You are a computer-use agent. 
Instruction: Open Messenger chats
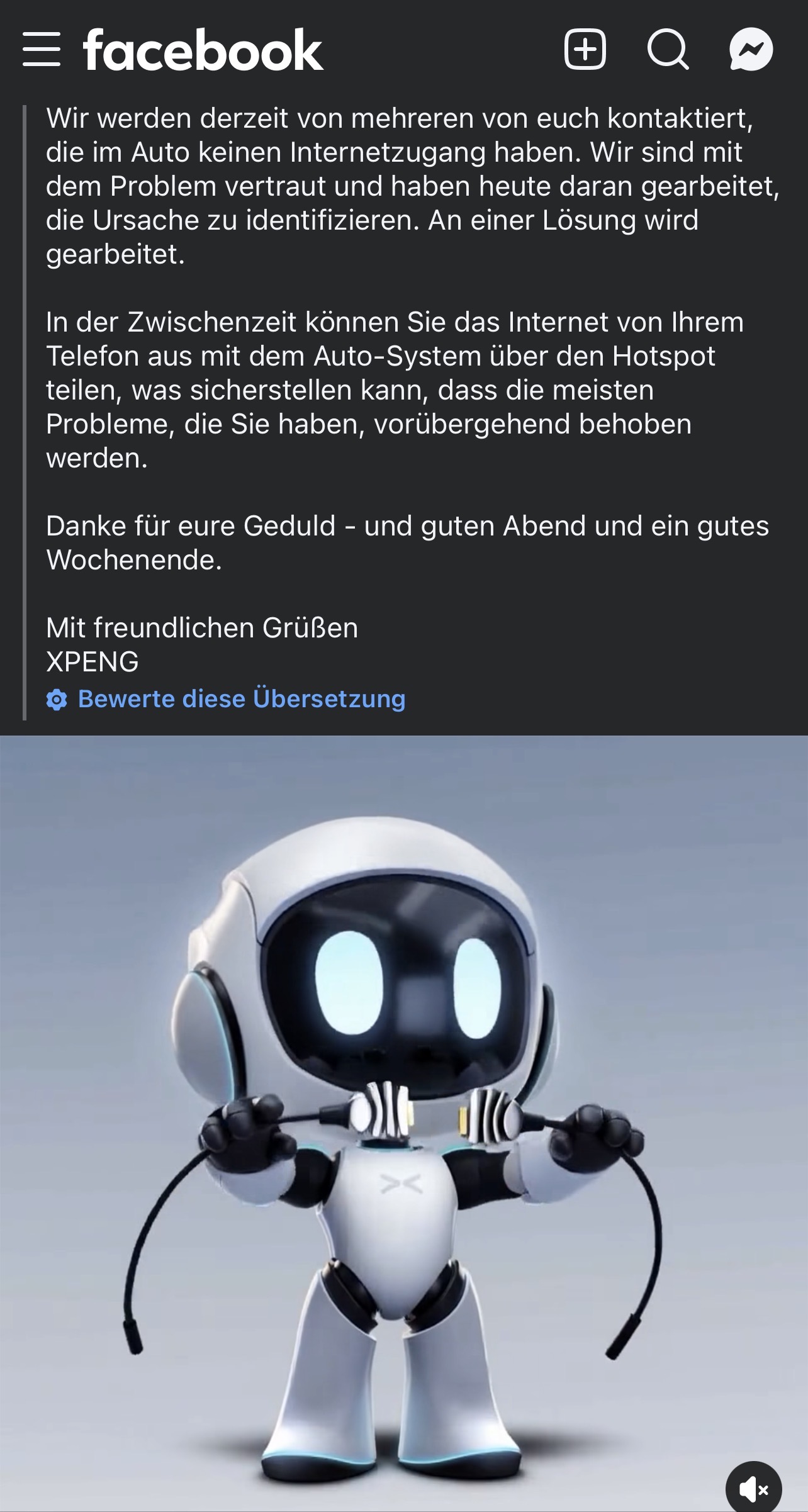[x=751, y=49]
